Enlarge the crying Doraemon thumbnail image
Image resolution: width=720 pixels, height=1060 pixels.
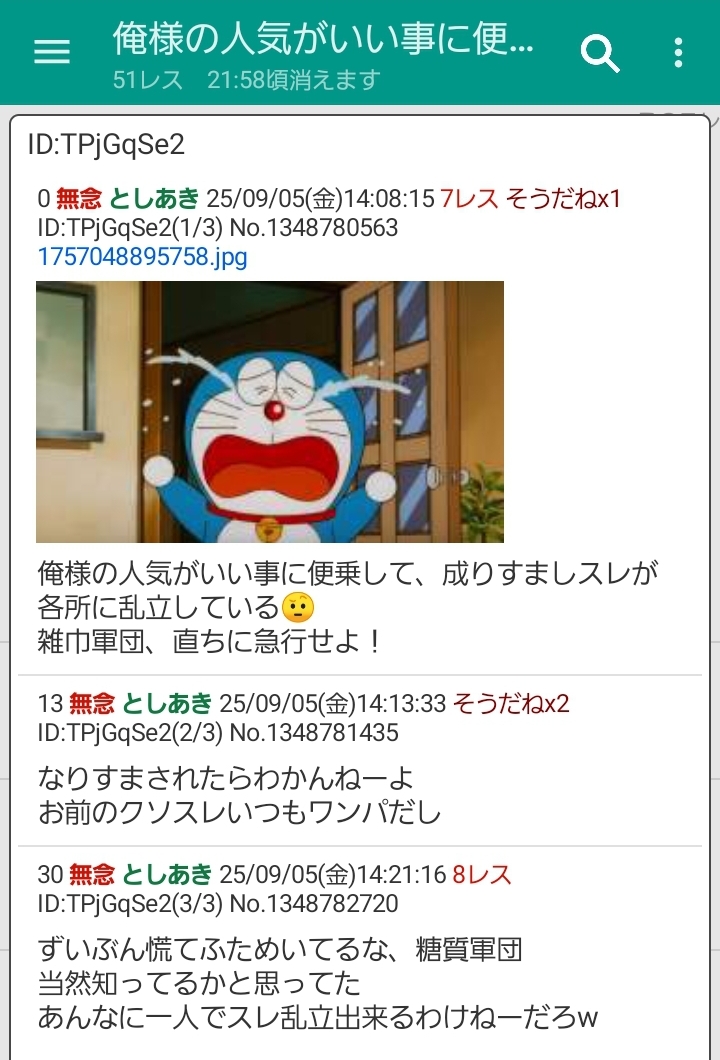click(x=270, y=412)
